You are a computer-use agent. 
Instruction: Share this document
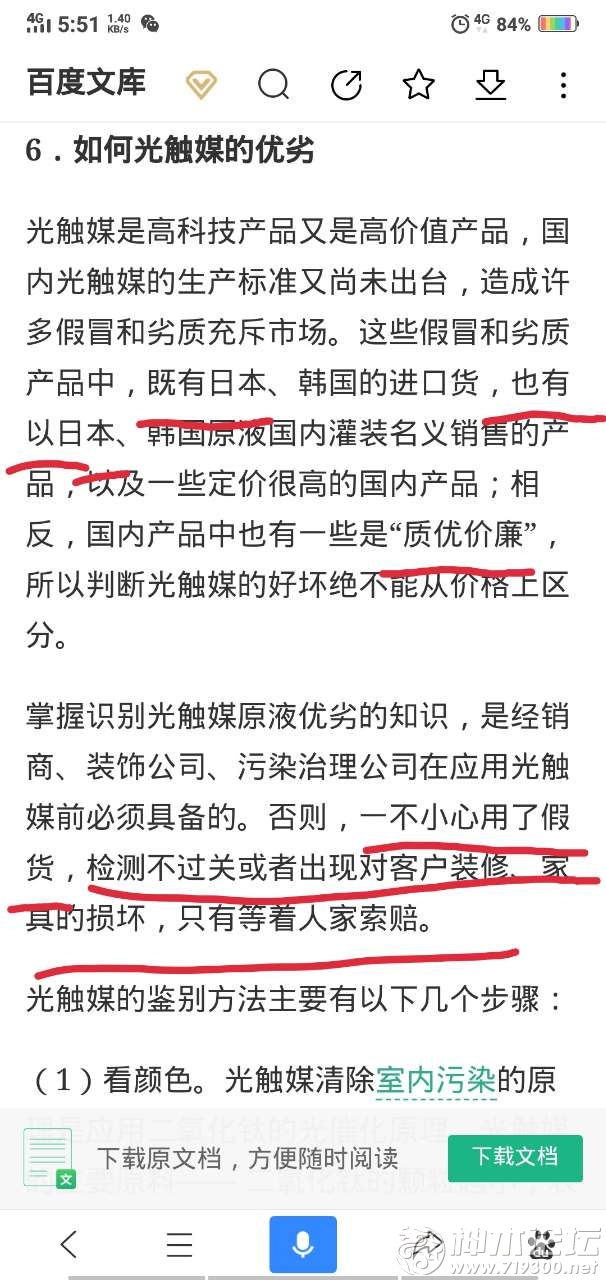[346, 85]
